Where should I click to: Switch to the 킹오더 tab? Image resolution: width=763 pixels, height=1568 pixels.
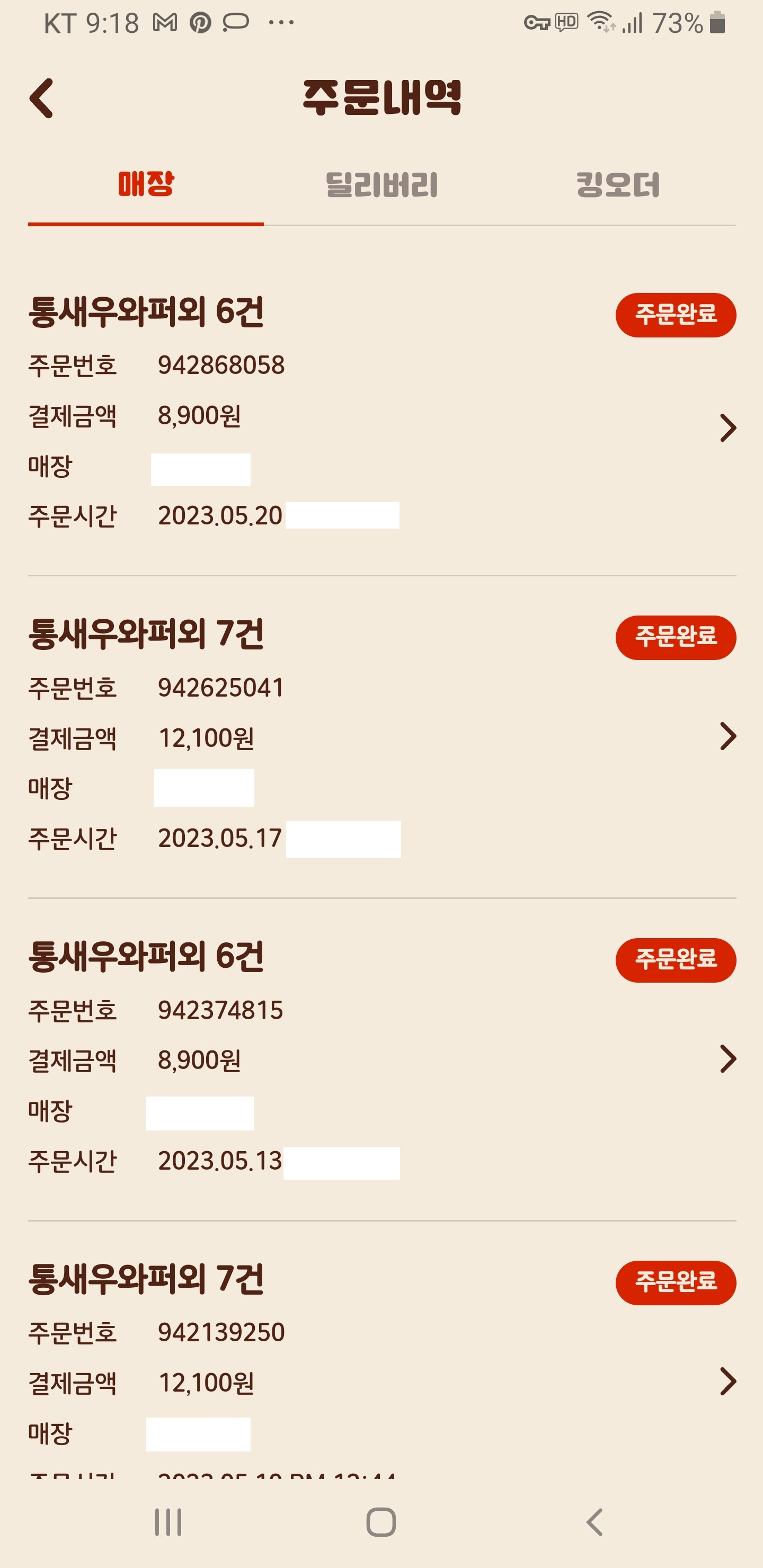pyautogui.click(x=617, y=184)
